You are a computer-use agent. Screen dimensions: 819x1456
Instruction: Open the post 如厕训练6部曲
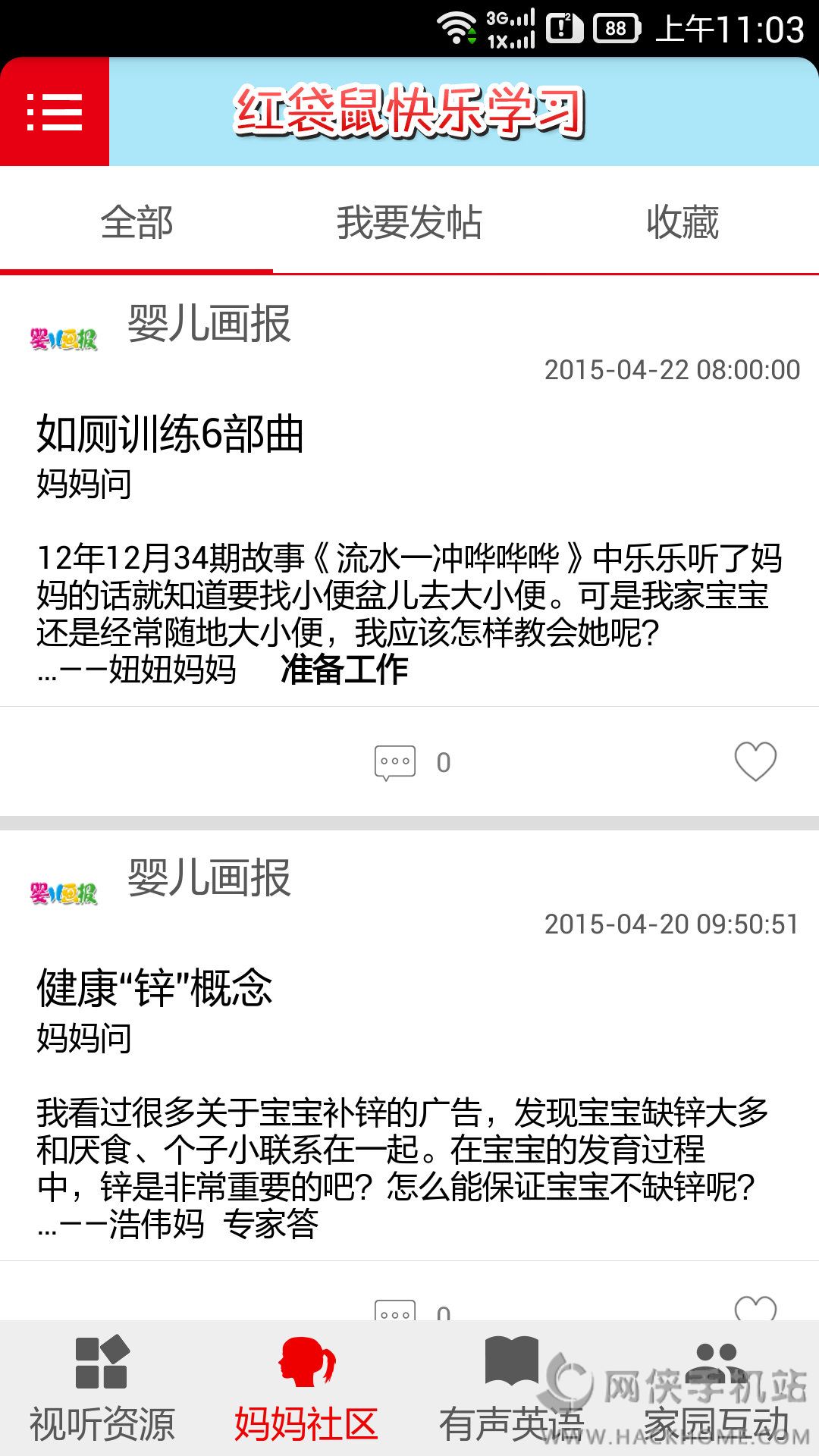(x=171, y=434)
